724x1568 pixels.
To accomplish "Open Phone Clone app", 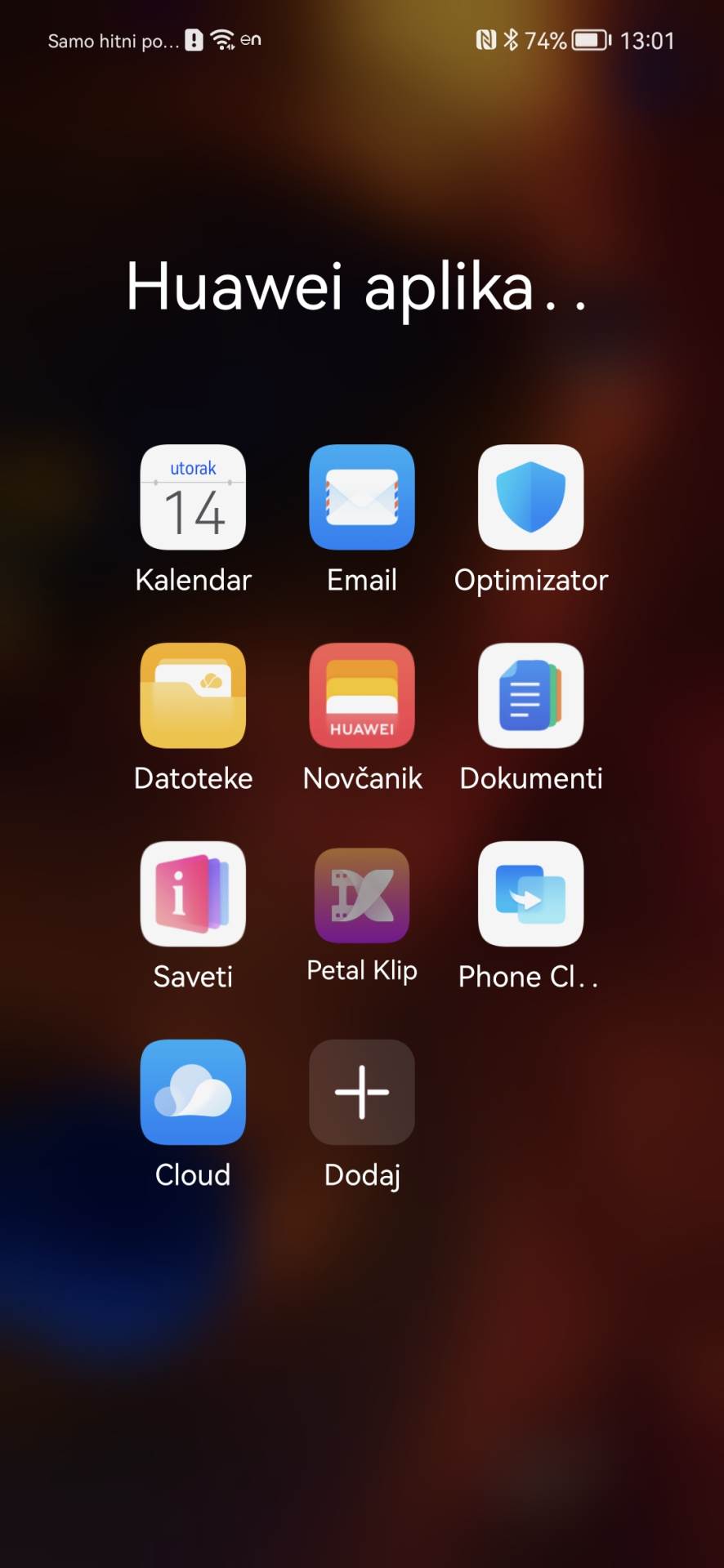I will (x=530, y=894).
